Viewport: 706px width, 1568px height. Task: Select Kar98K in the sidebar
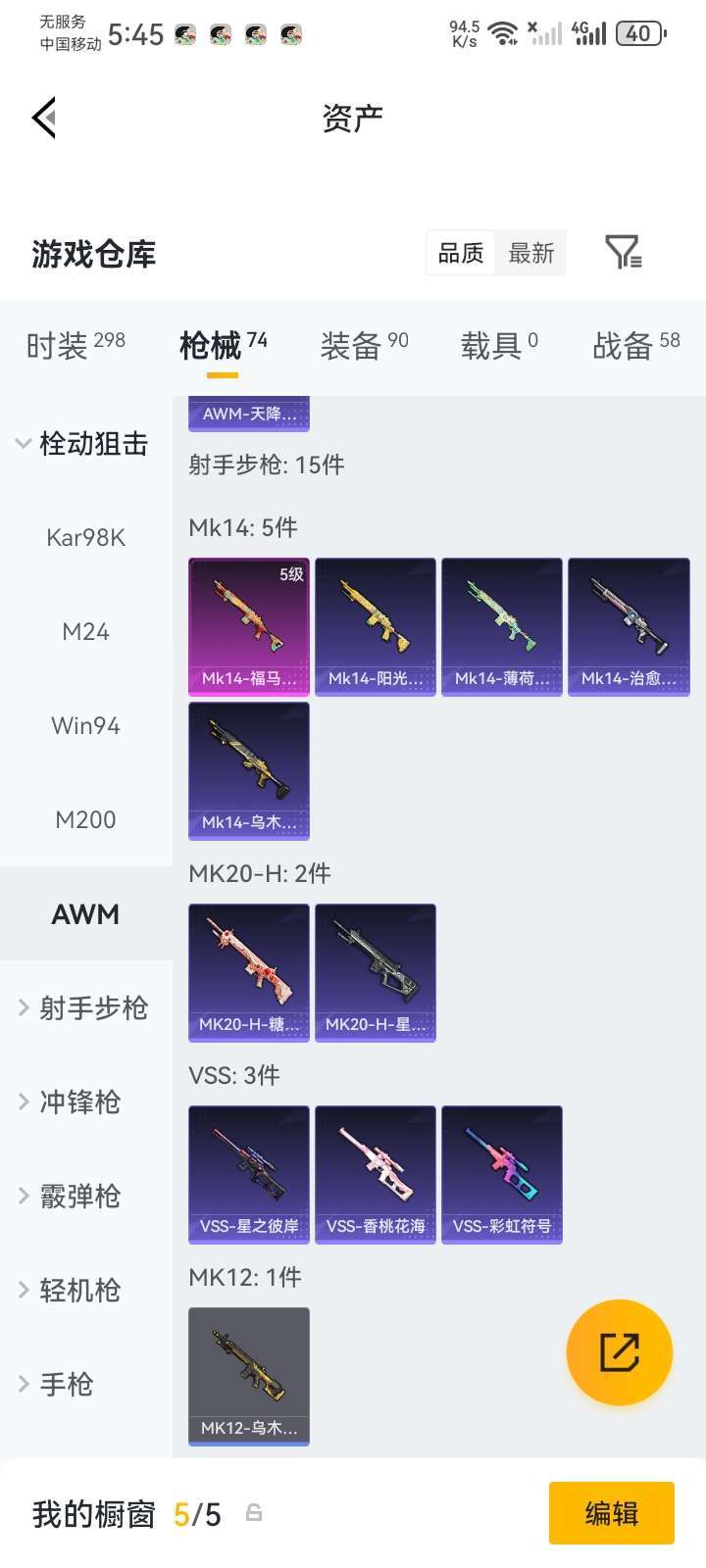click(x=85, y=537)
